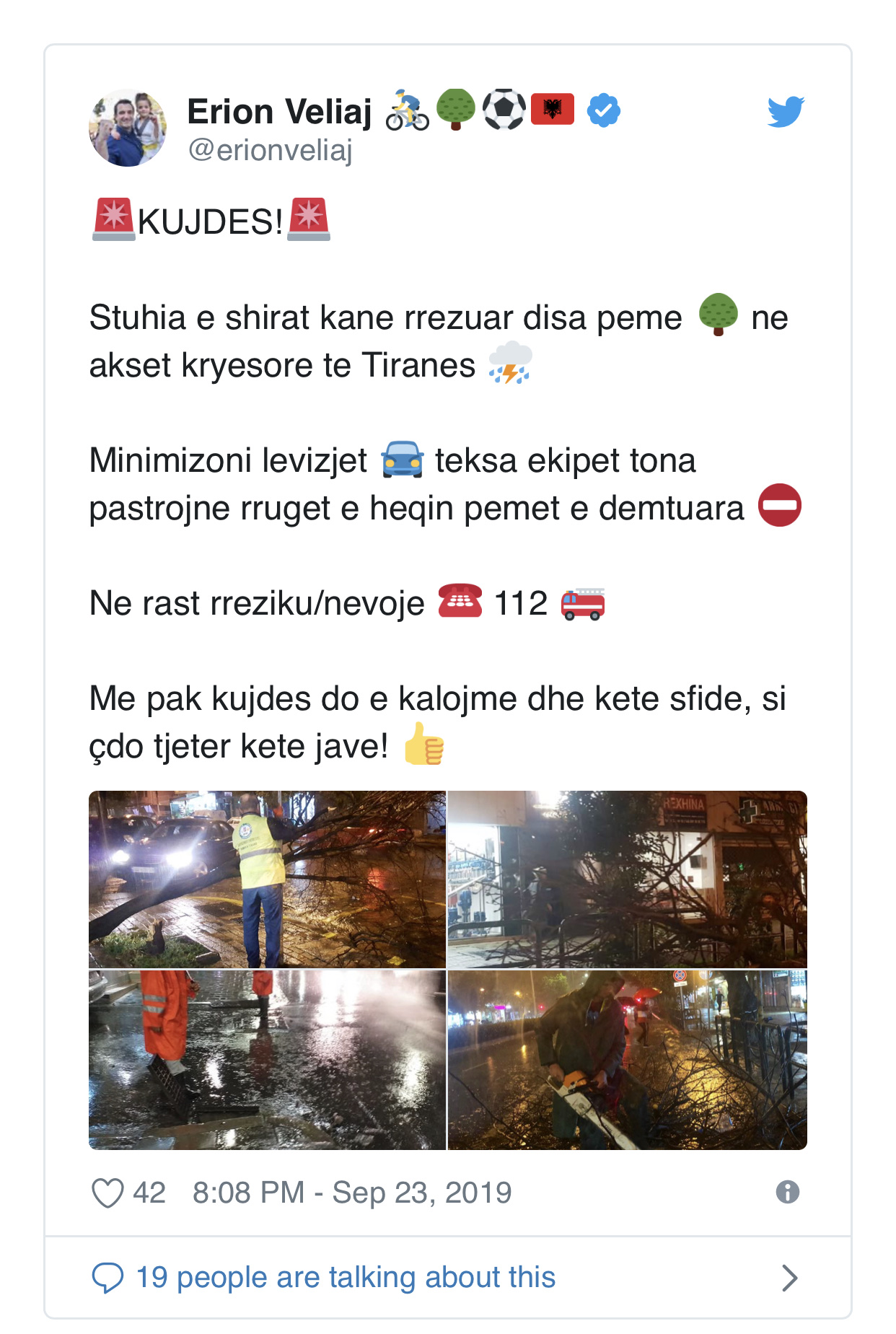
Task: Open photo of worker in yellow vest
Action: (x=267, y=879)
